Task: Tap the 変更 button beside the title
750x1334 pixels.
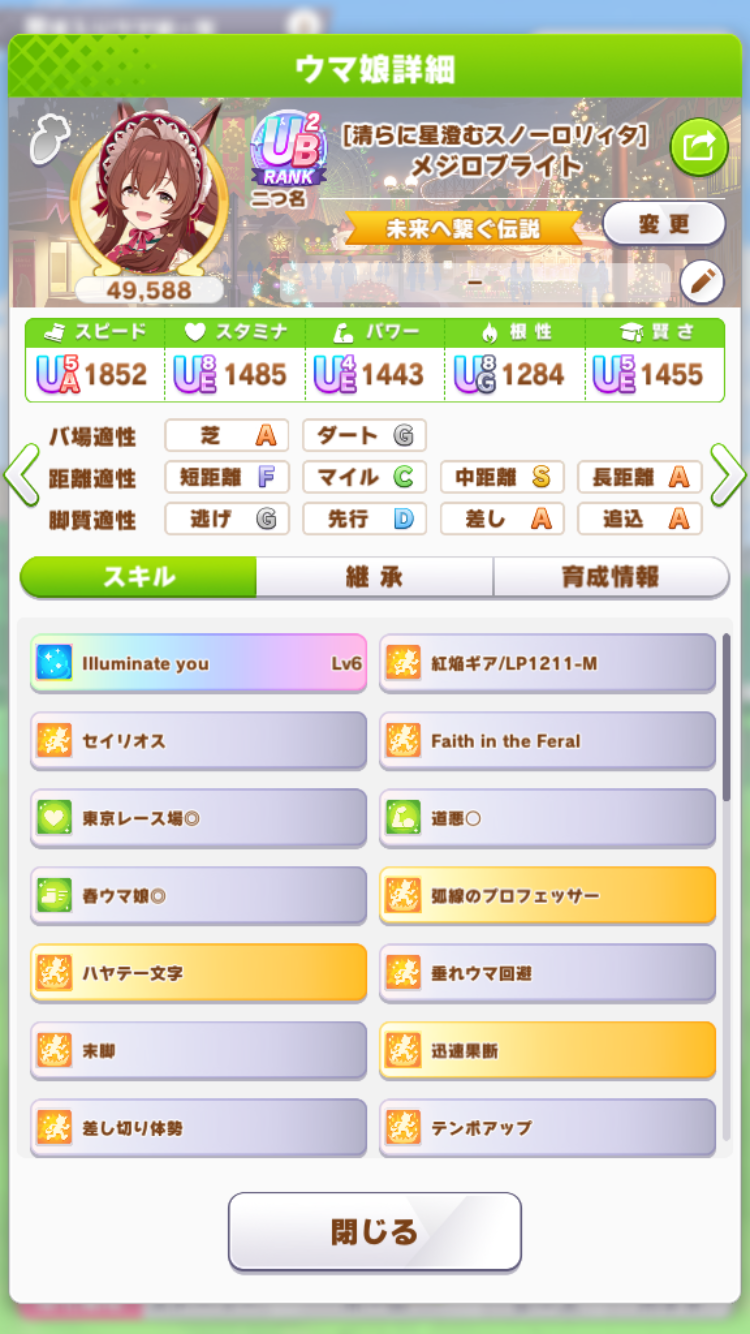Action: (x=663, y=224)
